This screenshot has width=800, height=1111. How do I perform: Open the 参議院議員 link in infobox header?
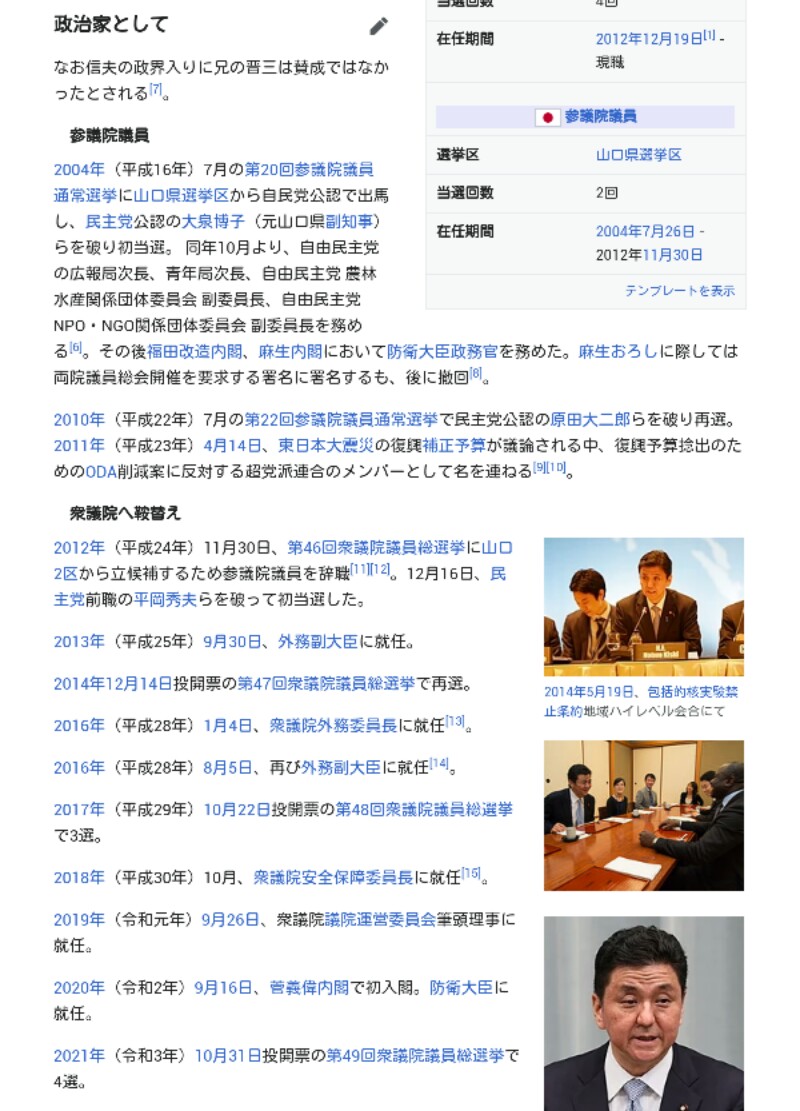click(x=600, y=117)
